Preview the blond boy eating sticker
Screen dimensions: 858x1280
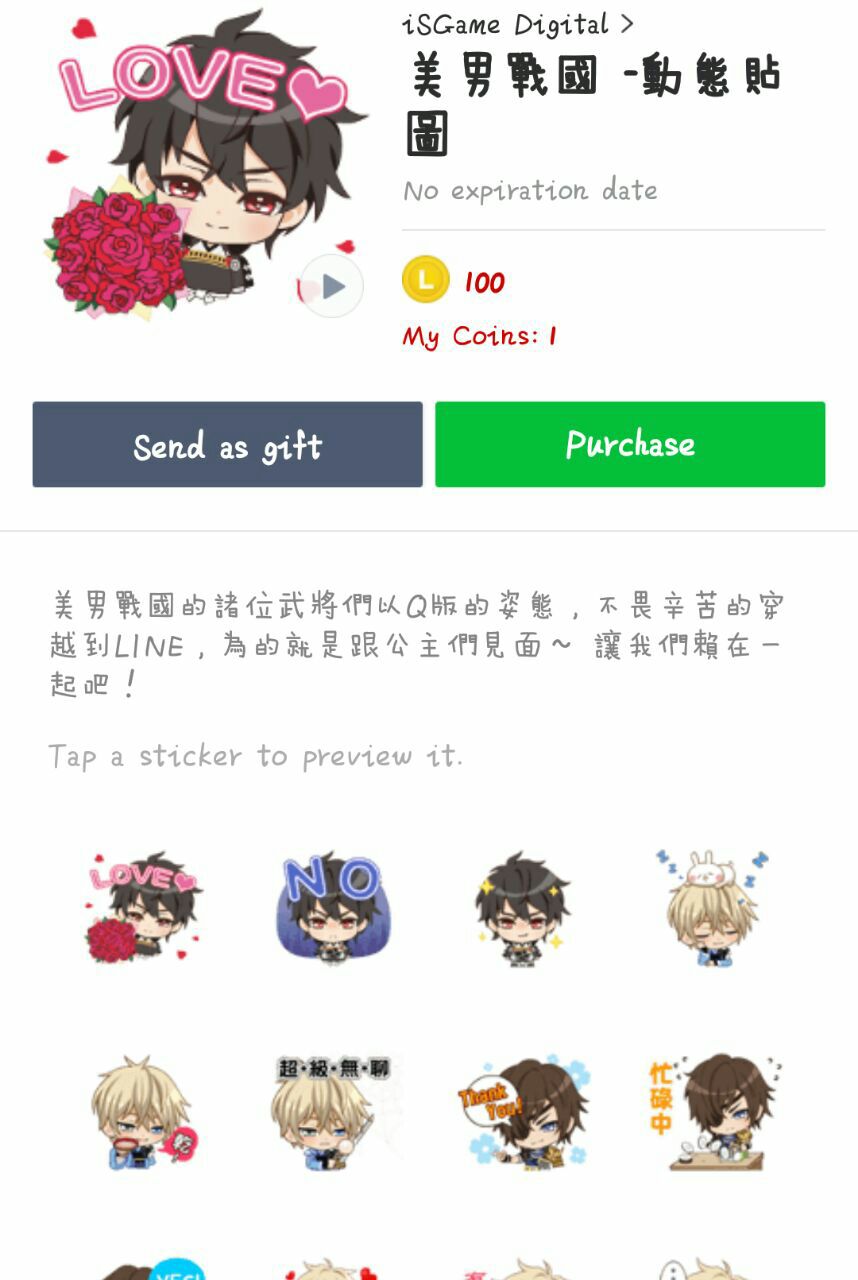click(141, 1112)
